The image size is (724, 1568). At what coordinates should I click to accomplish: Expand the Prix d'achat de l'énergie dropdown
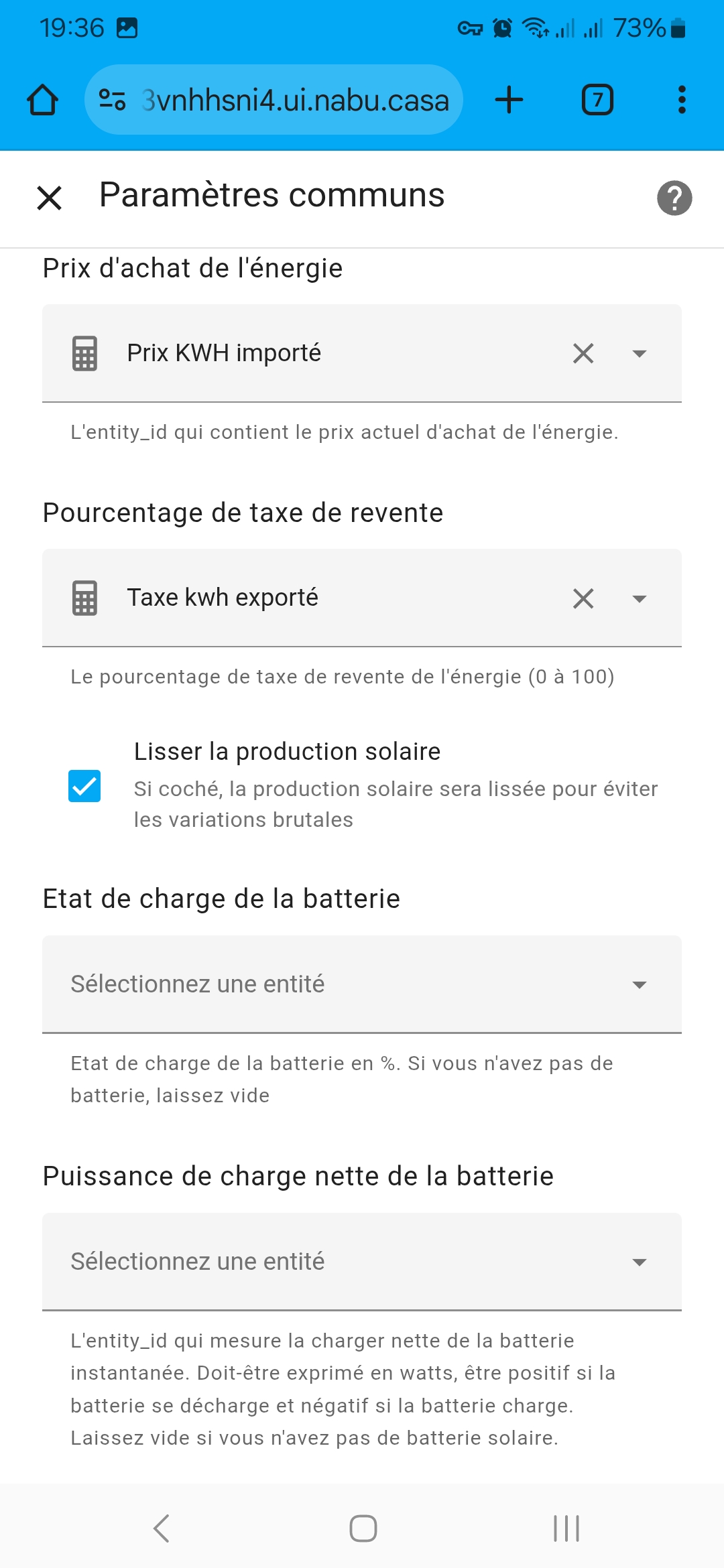pos(640,353)
